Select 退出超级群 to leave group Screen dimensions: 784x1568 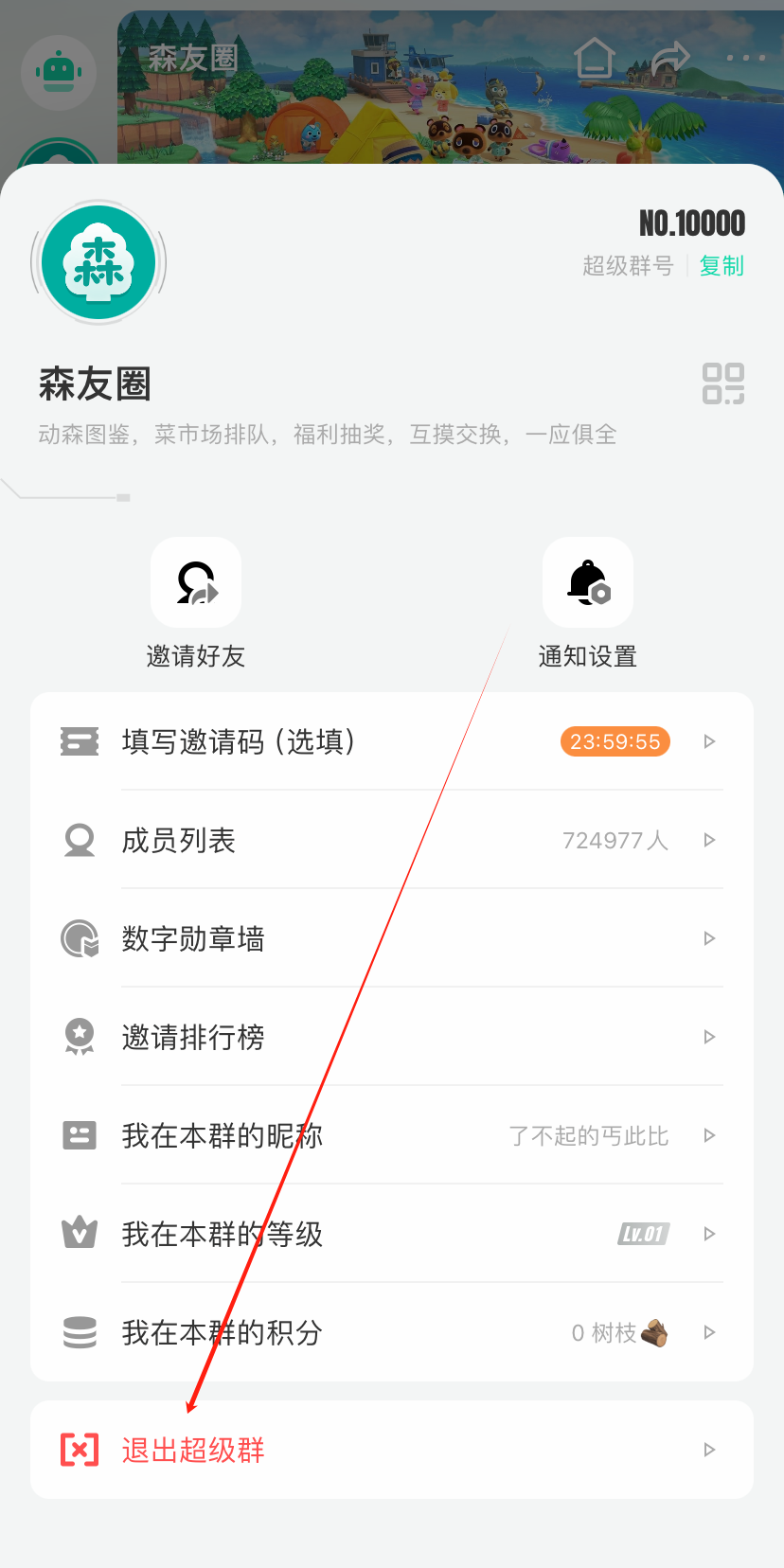click(x=392, y=1450)
